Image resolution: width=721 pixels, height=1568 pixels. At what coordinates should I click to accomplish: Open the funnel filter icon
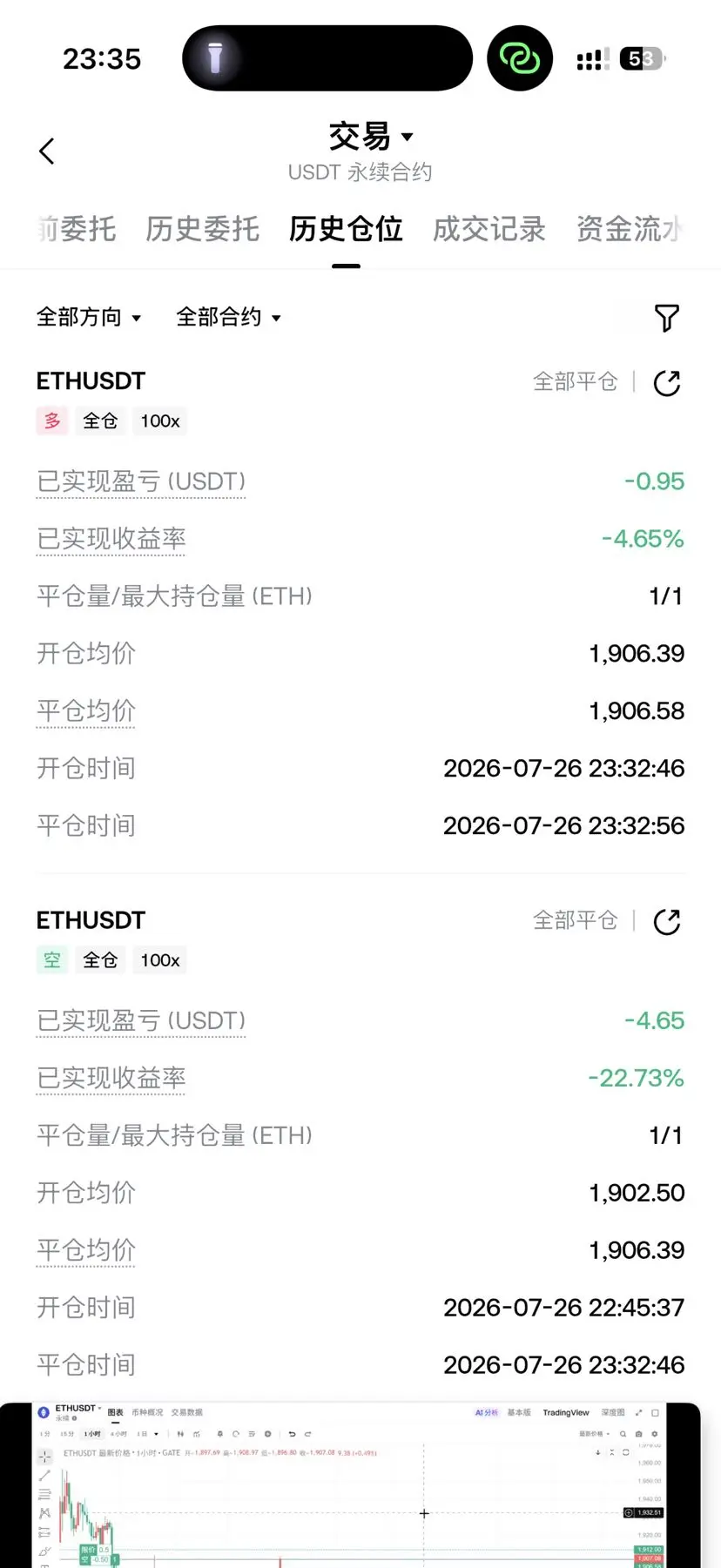click(666, 318)
